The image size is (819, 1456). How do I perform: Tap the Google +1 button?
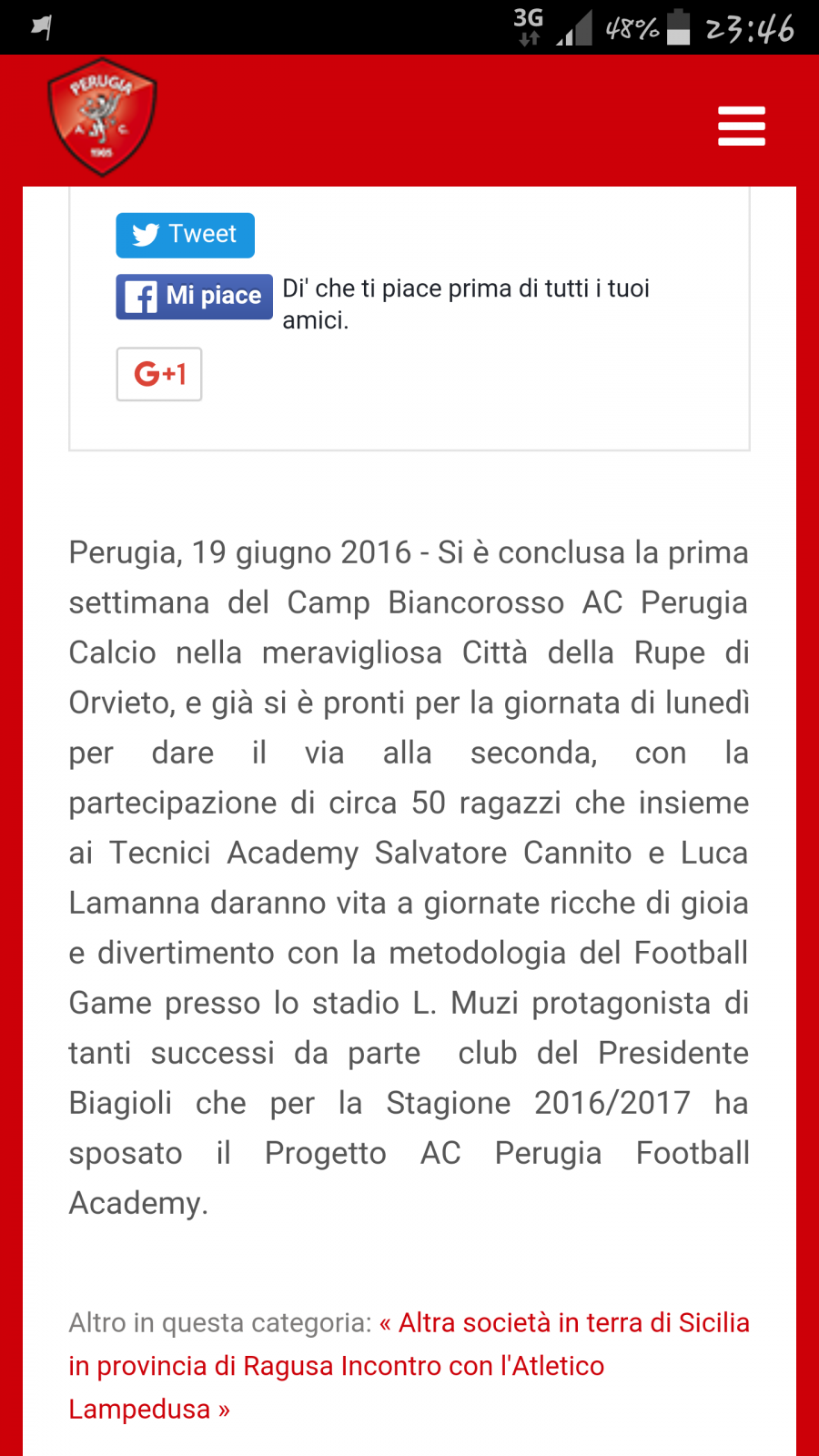point(159,374)
